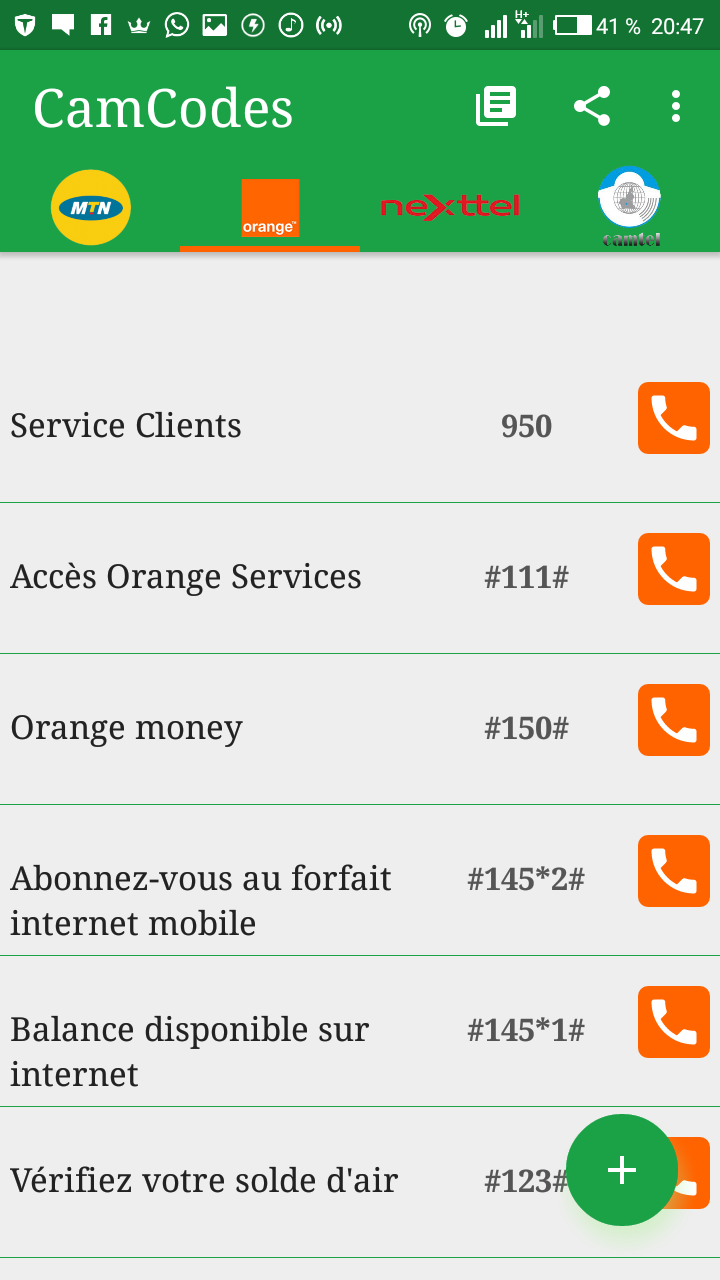The image size is (720, 1280).
Task: Dial Service Clients using its orange call icon
Action: tap(673, 418)
